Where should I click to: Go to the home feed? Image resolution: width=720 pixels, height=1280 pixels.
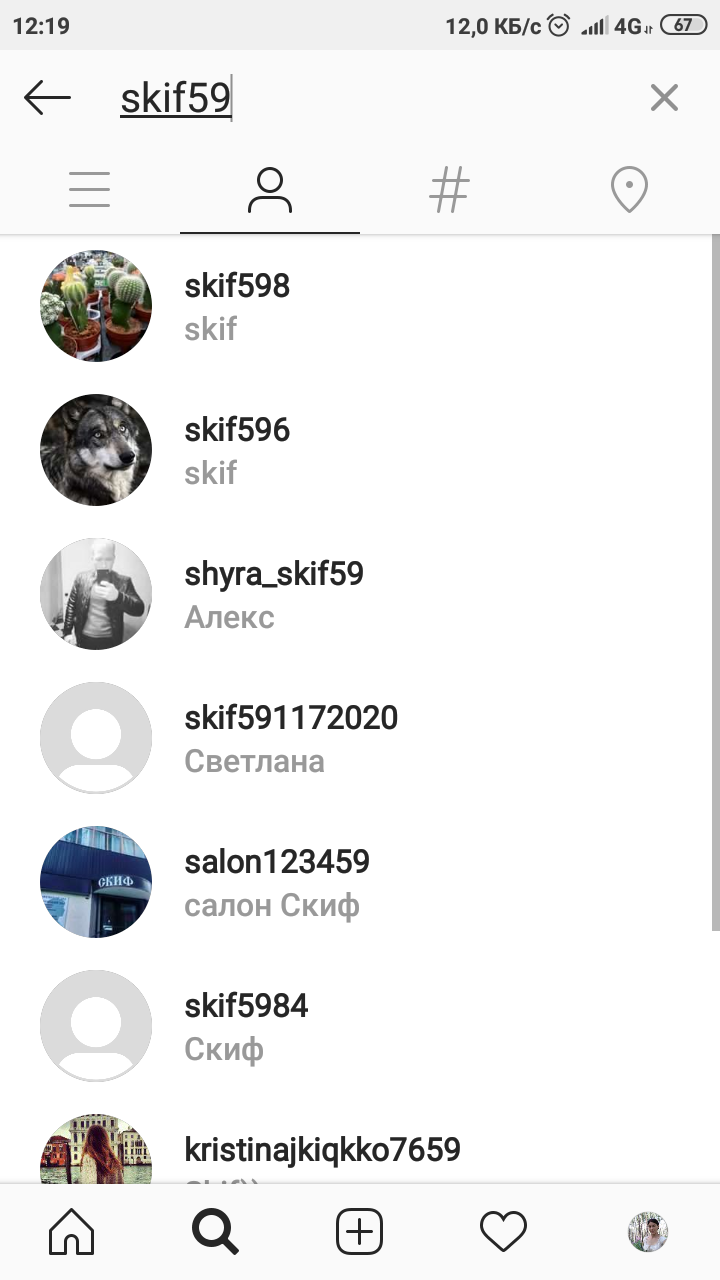[x=72, y=1232]
